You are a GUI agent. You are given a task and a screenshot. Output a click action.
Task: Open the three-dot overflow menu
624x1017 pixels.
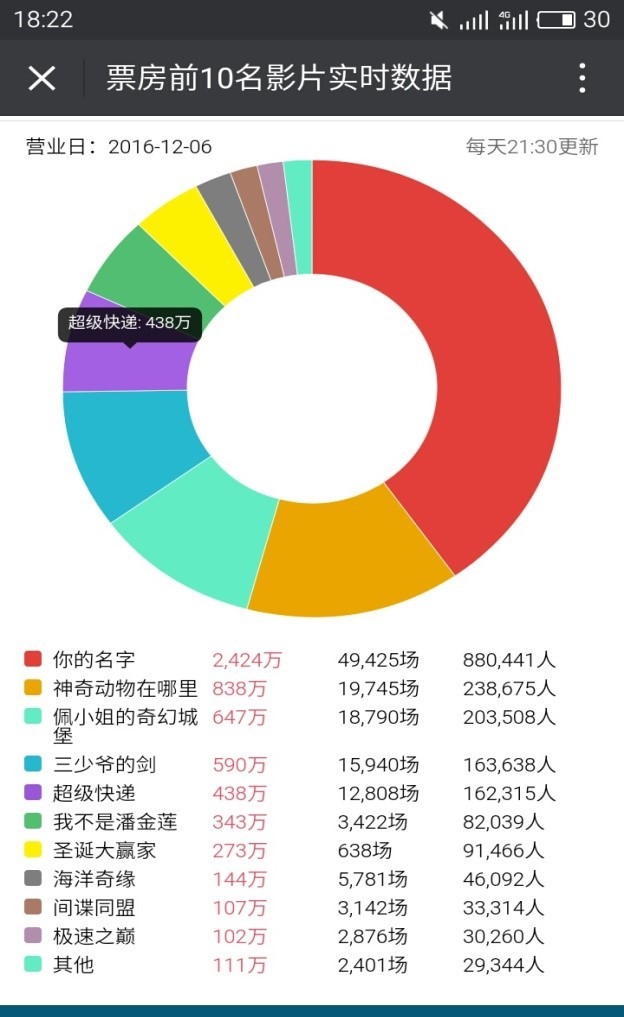click(x=582, y=78)
